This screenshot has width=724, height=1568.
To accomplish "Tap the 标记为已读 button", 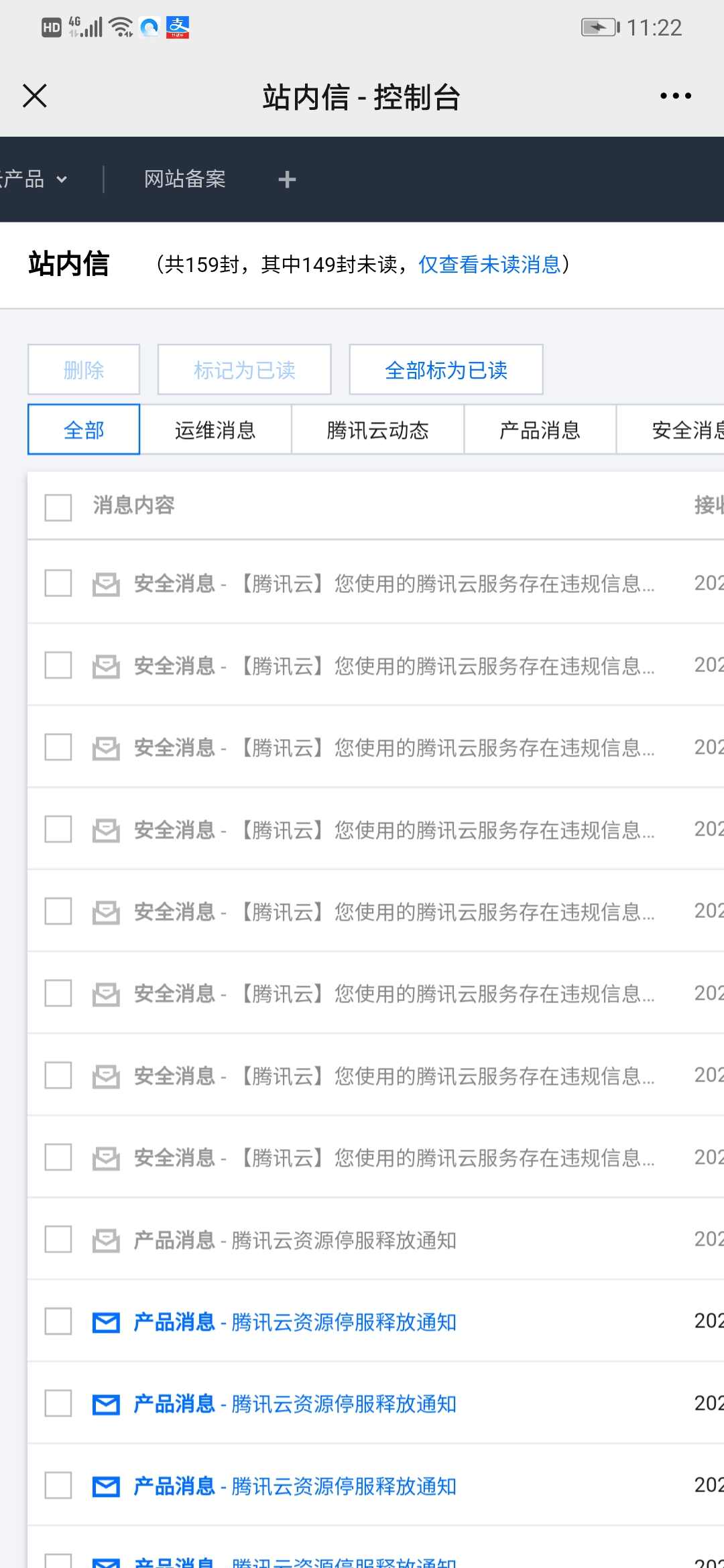I will 244,370.
